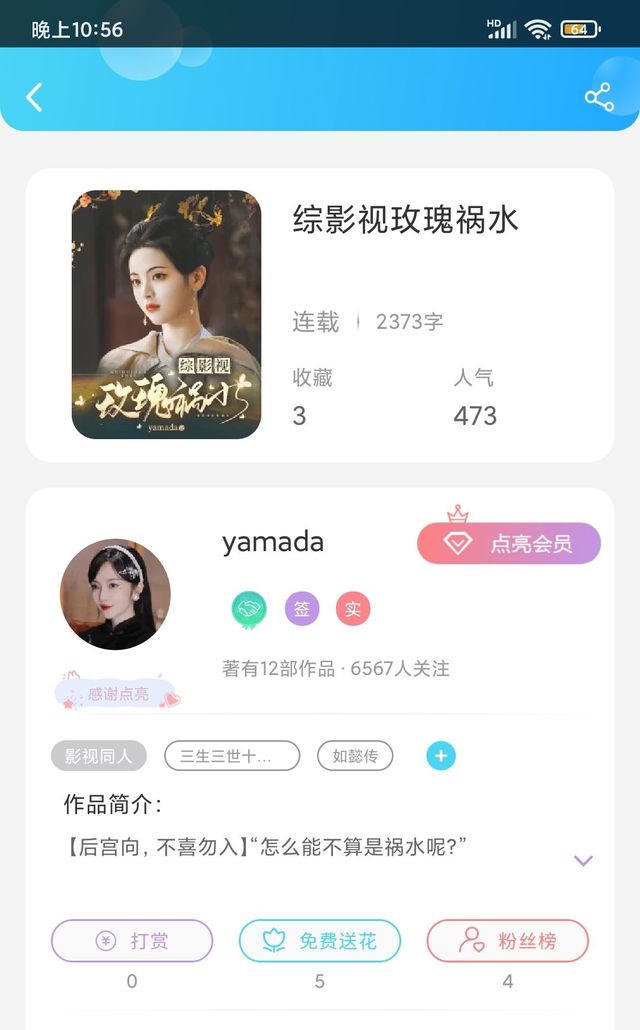Screen dimensions: 640x1030
Task: Tap the purple 签 badge
Action: pyautogui.click(x=302, y=609)
